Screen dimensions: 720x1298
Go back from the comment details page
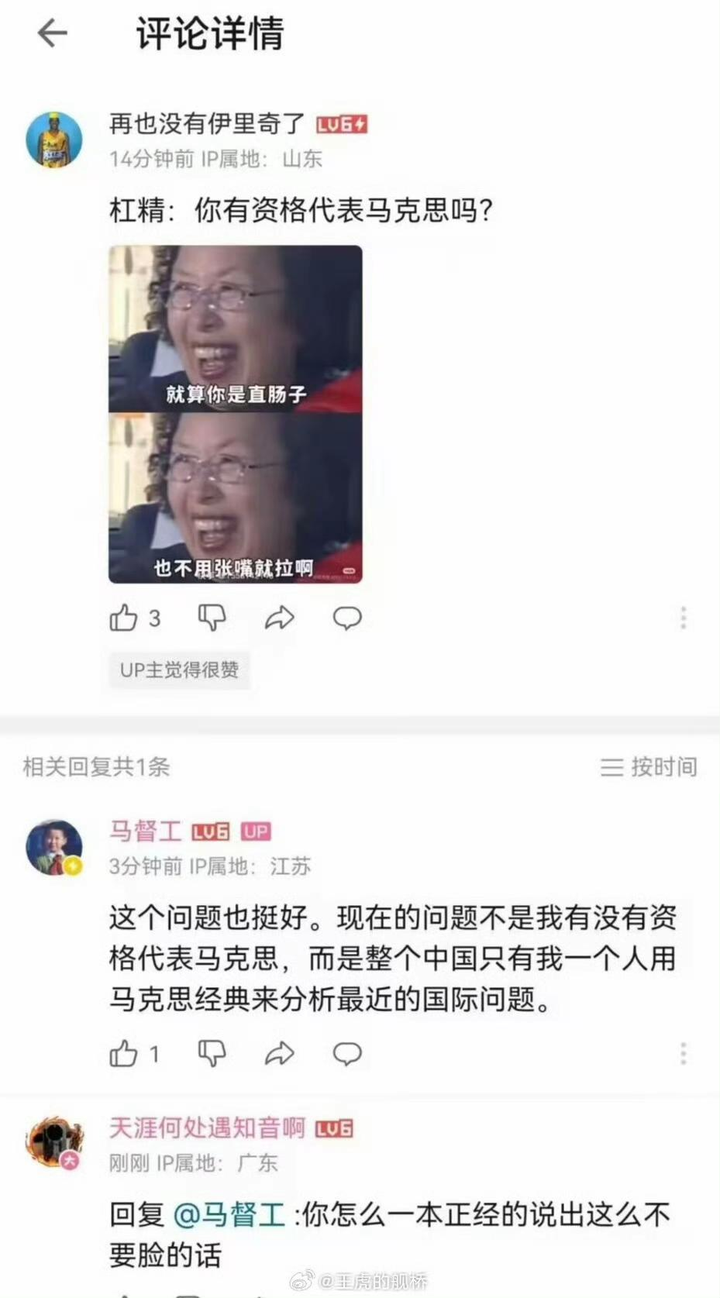click(52, 34)
